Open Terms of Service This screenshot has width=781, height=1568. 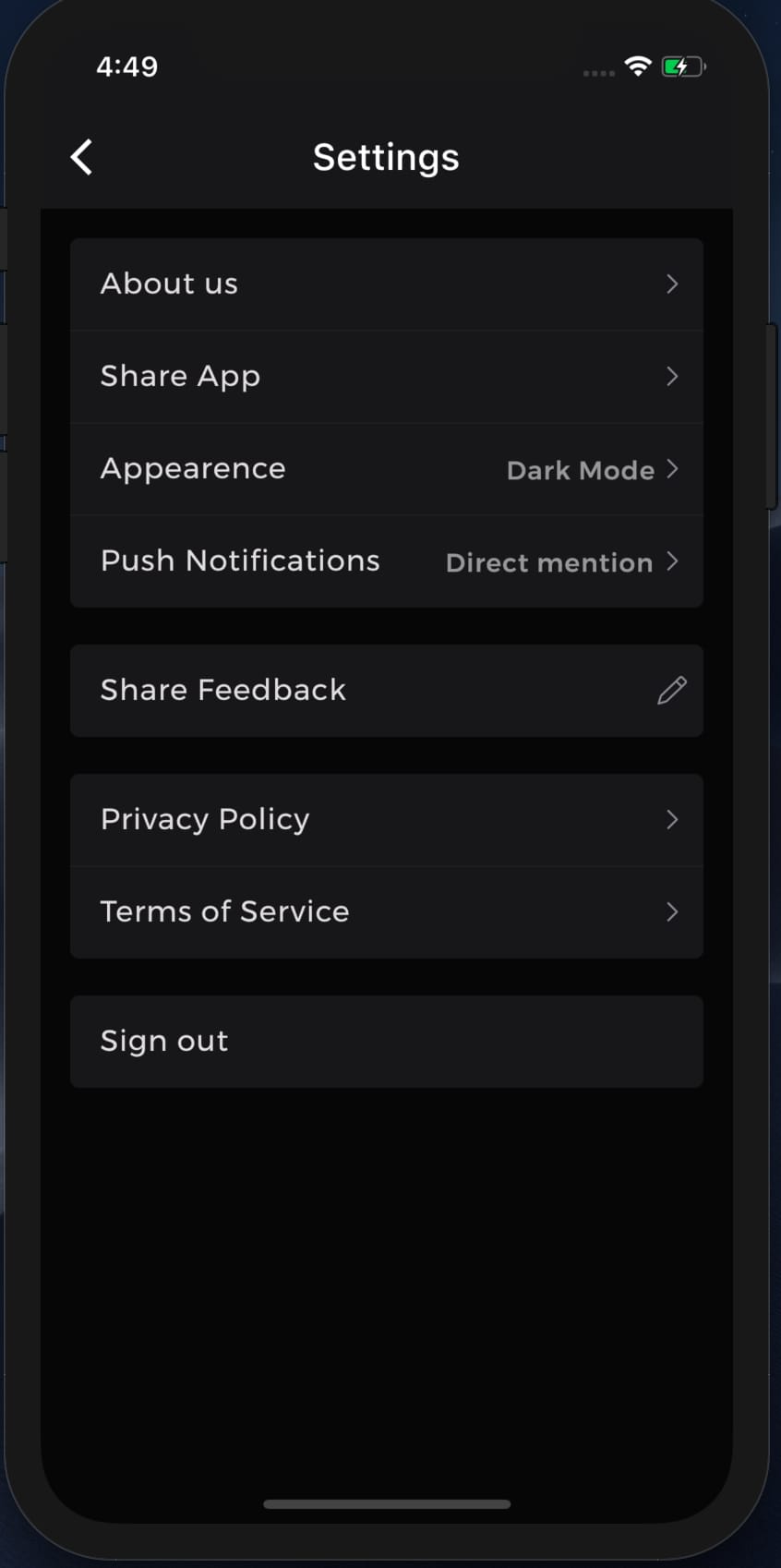click(386, 912)
